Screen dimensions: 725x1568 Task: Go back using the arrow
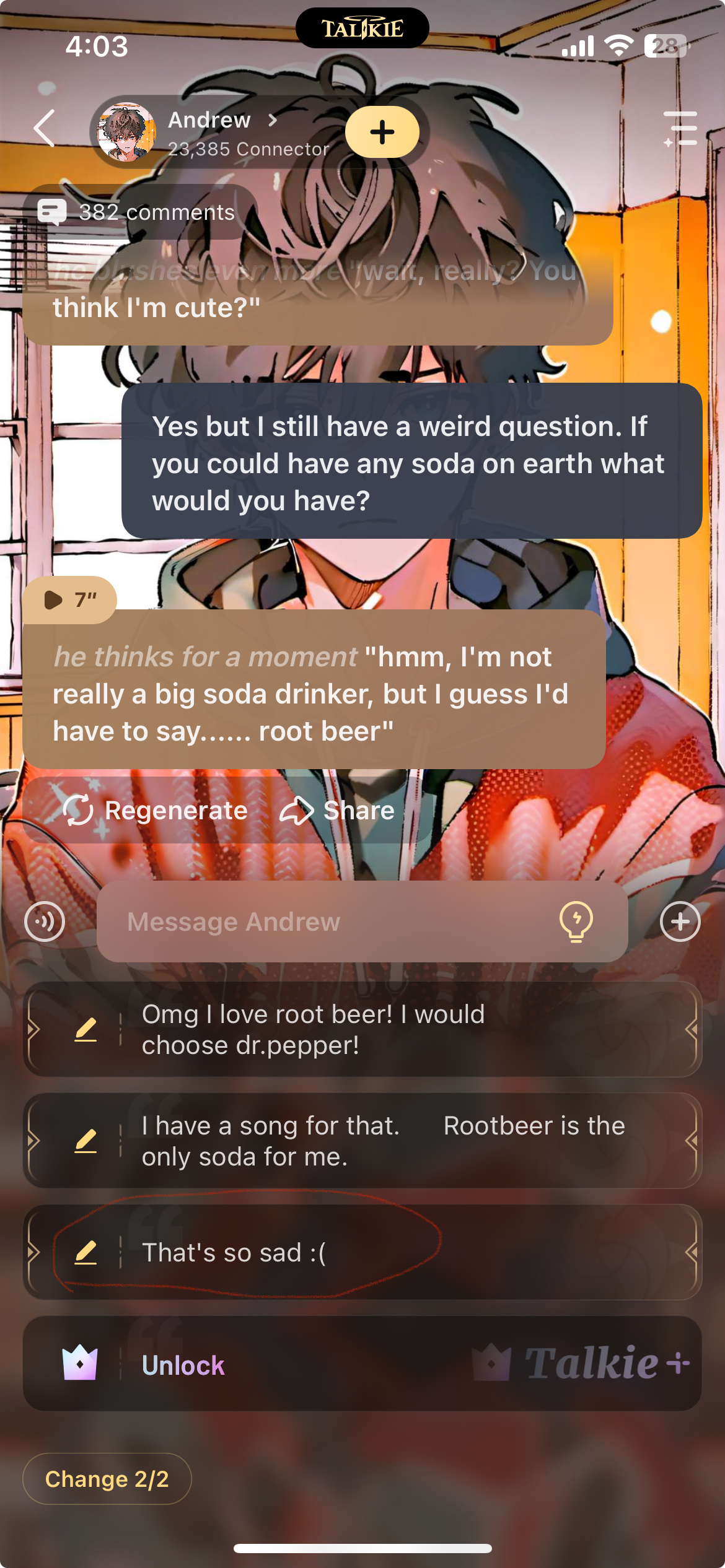tap(45, 129)
